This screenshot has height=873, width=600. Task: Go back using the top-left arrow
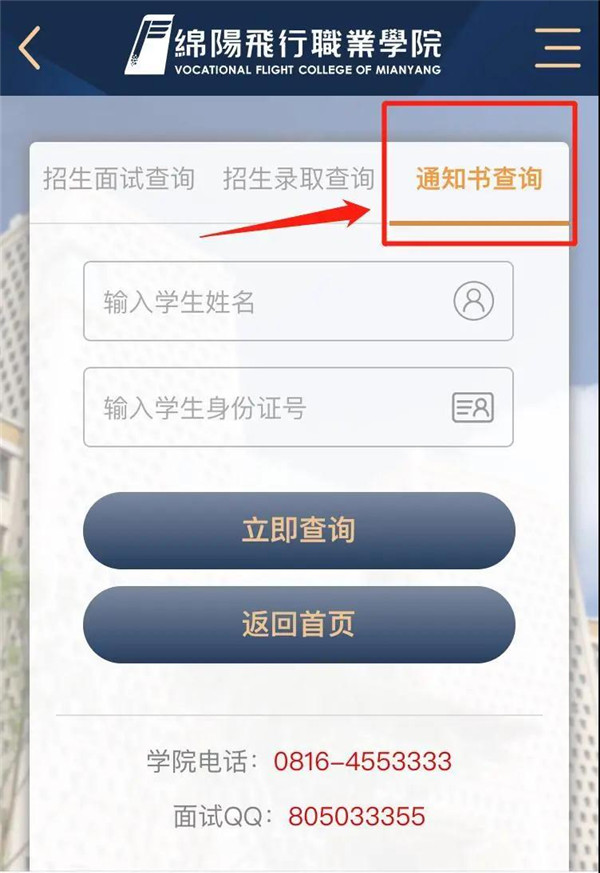30,47
